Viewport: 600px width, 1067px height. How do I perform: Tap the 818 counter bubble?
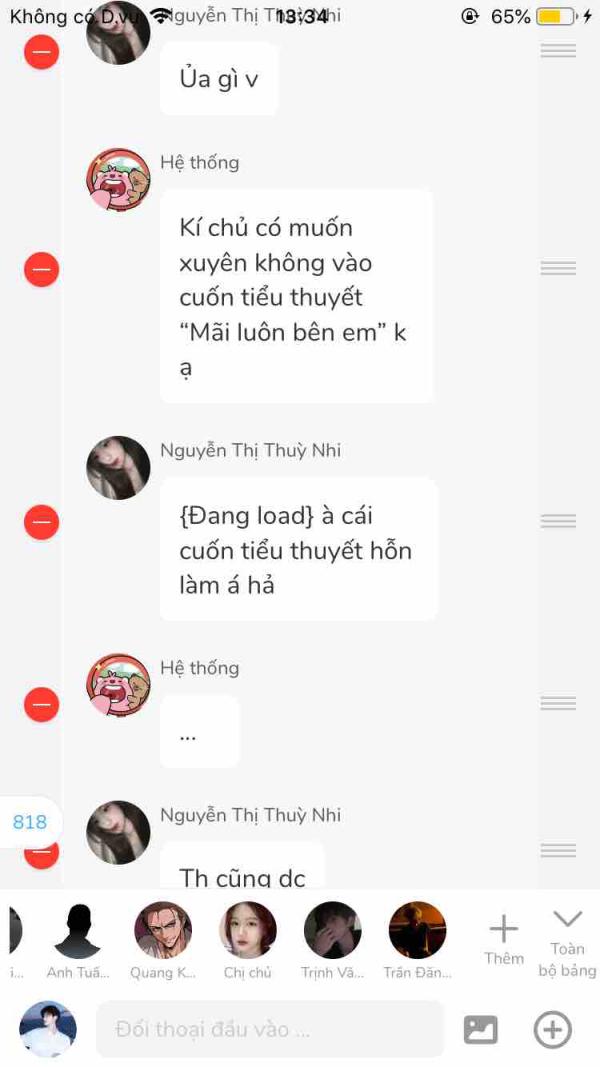[30, 822]
